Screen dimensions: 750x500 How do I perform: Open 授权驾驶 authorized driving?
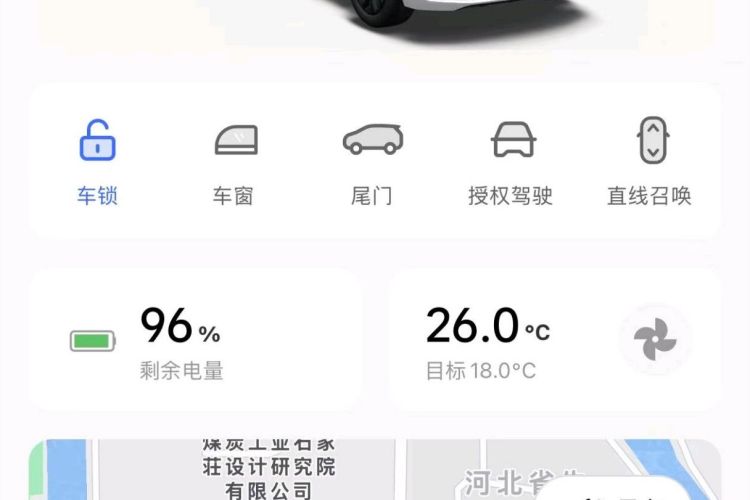pyautogui.click(x=511, y=160)
